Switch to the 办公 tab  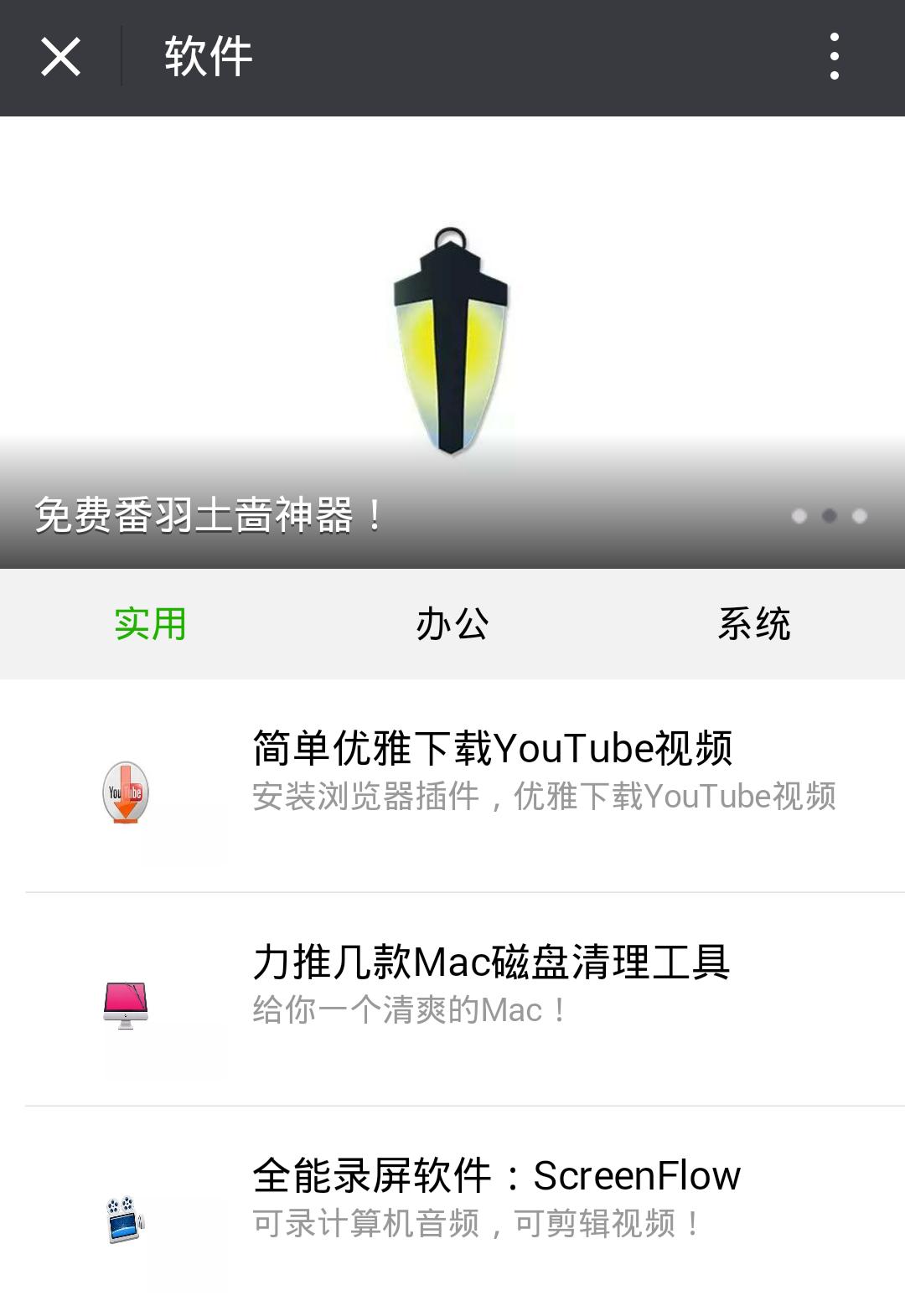pyautogui.click(x=452, y=624)
